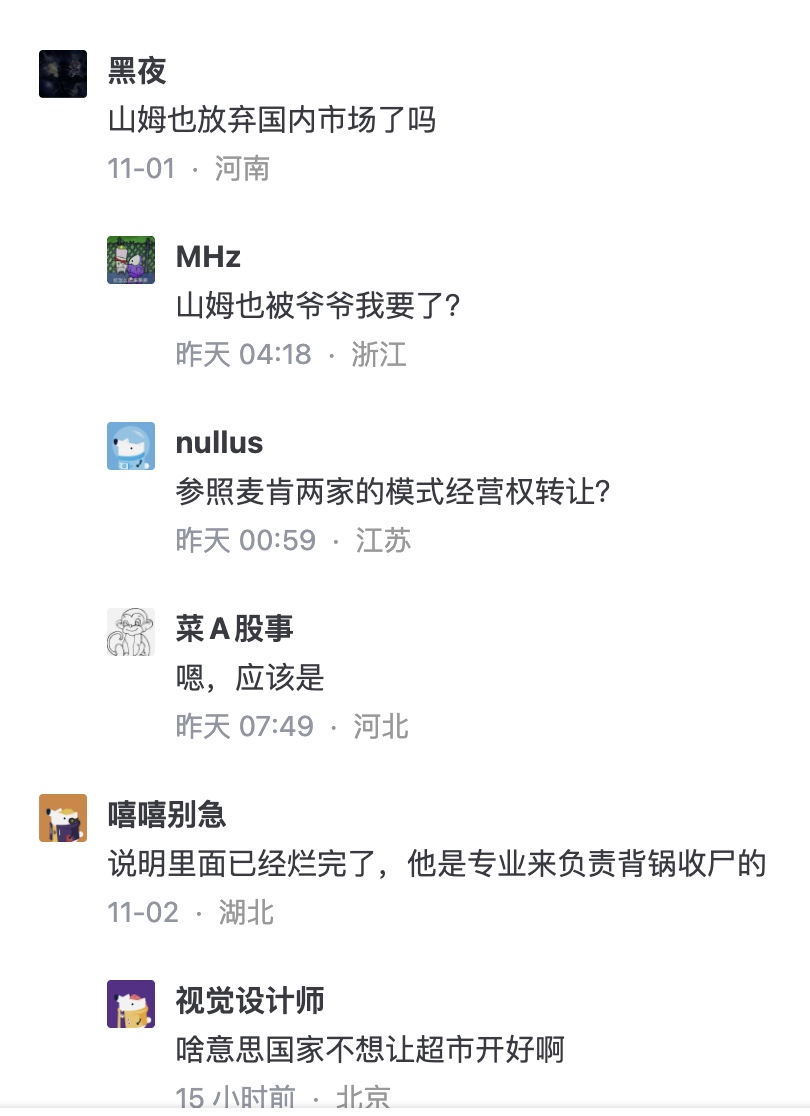Tap nullus's blue avatar
This screenshot has height=1116, width=810.
pos(131,446)
